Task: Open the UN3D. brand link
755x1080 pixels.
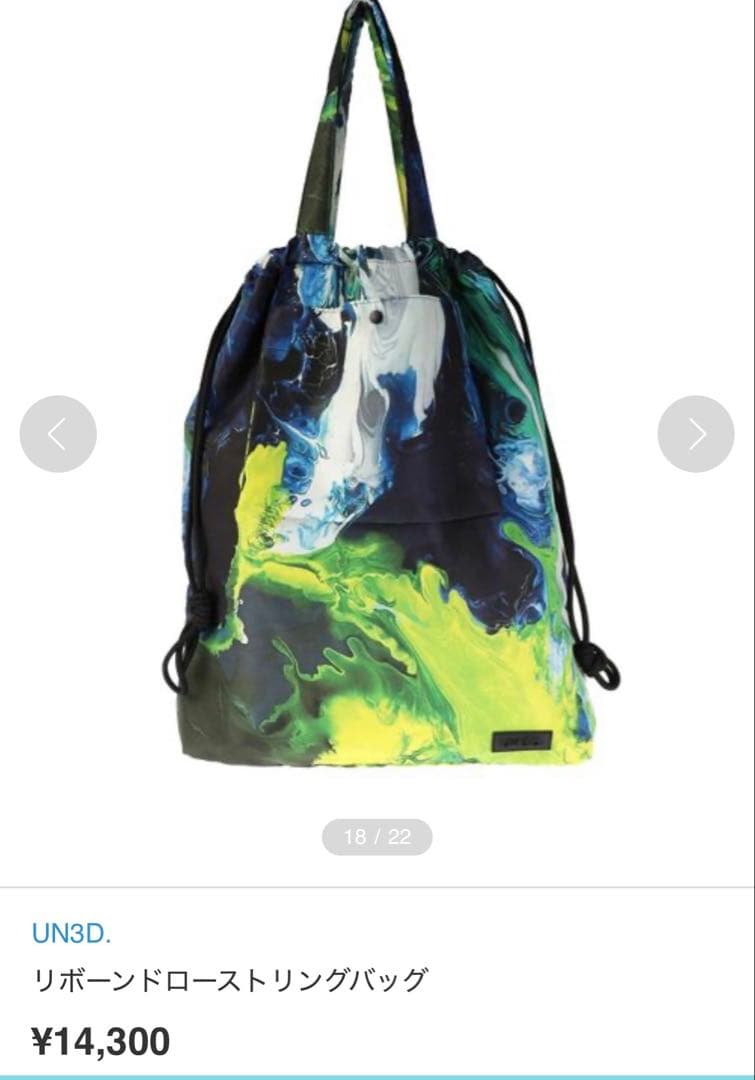Action: coord(71,934)
